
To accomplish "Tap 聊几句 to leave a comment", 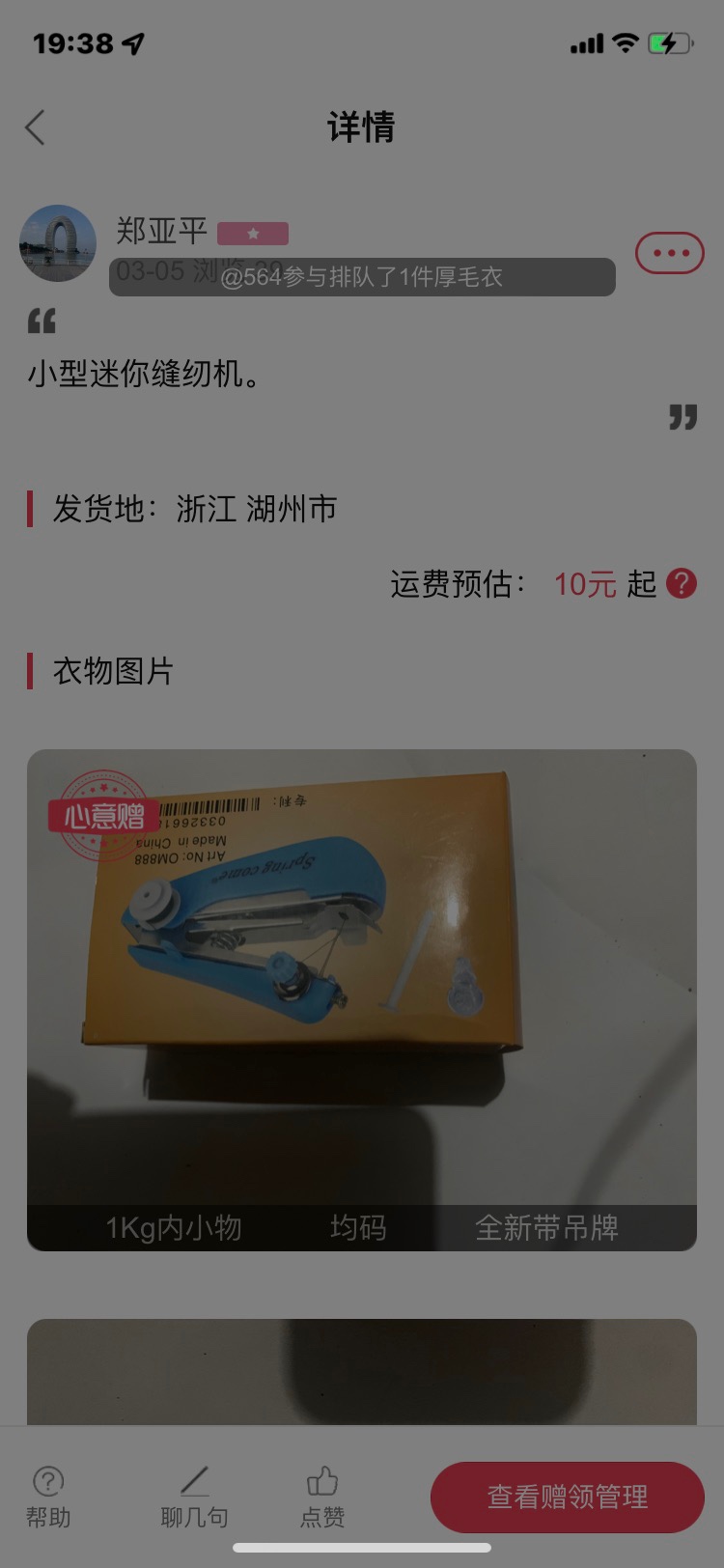I will [194, 1498].
